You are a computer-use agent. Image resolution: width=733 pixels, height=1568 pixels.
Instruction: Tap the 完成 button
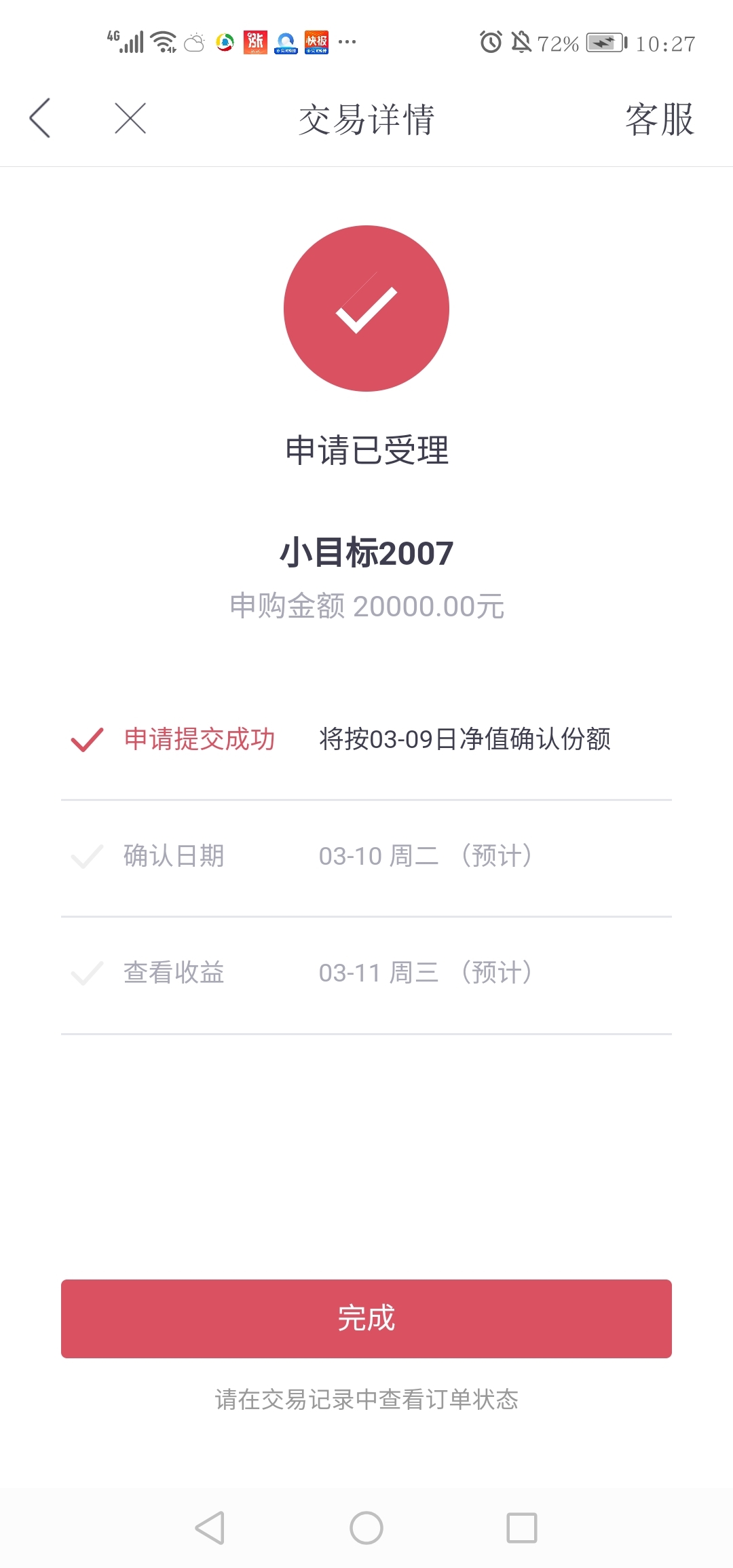point(366,1318)
